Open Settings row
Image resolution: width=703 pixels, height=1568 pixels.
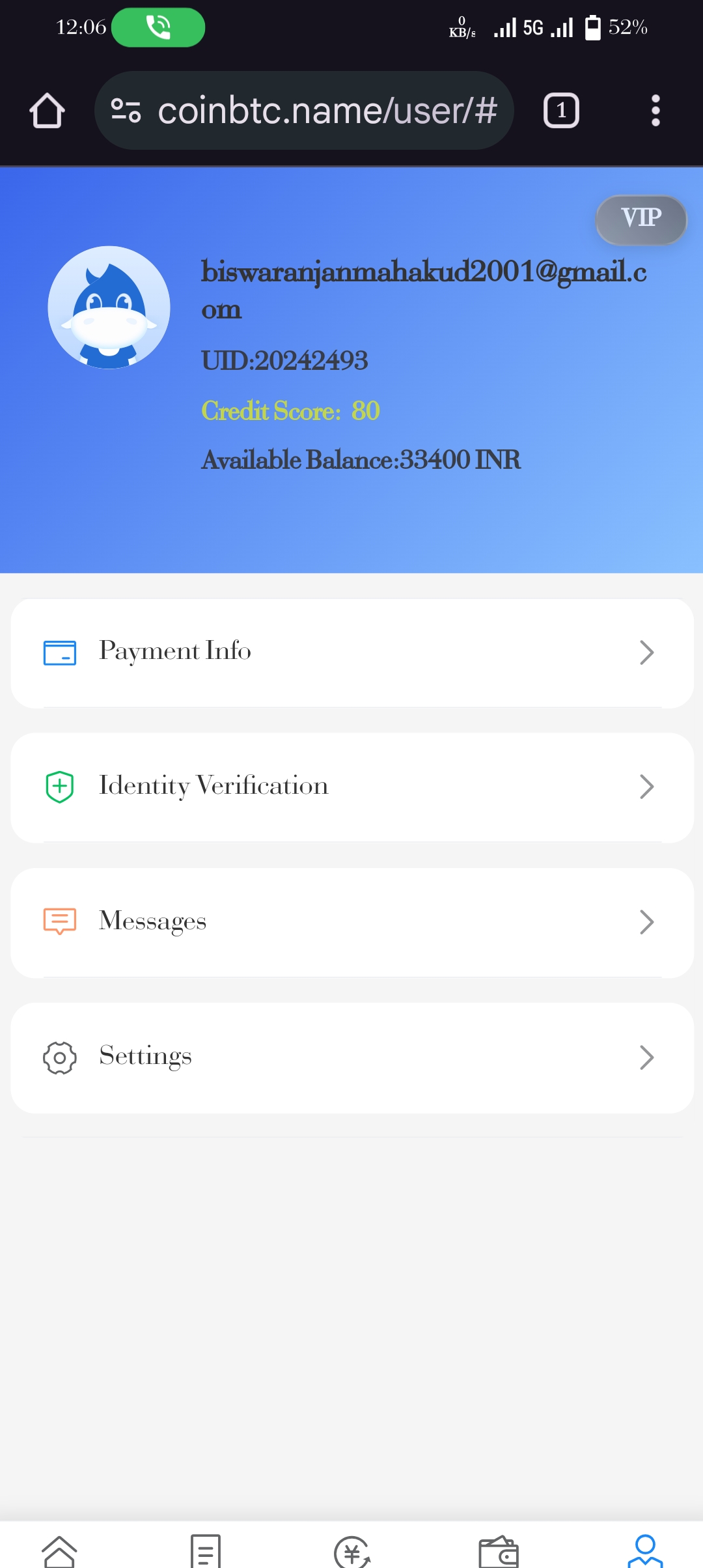[x=352, y=1057]
